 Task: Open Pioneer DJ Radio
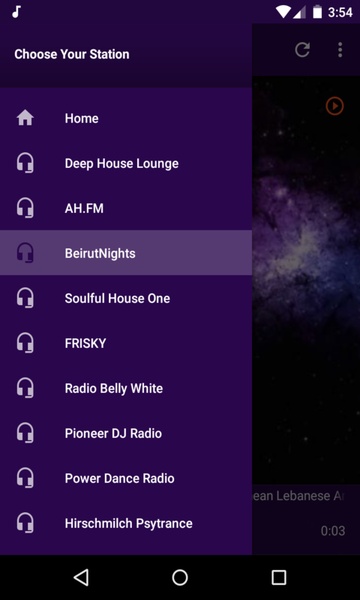tap(126, 433)
